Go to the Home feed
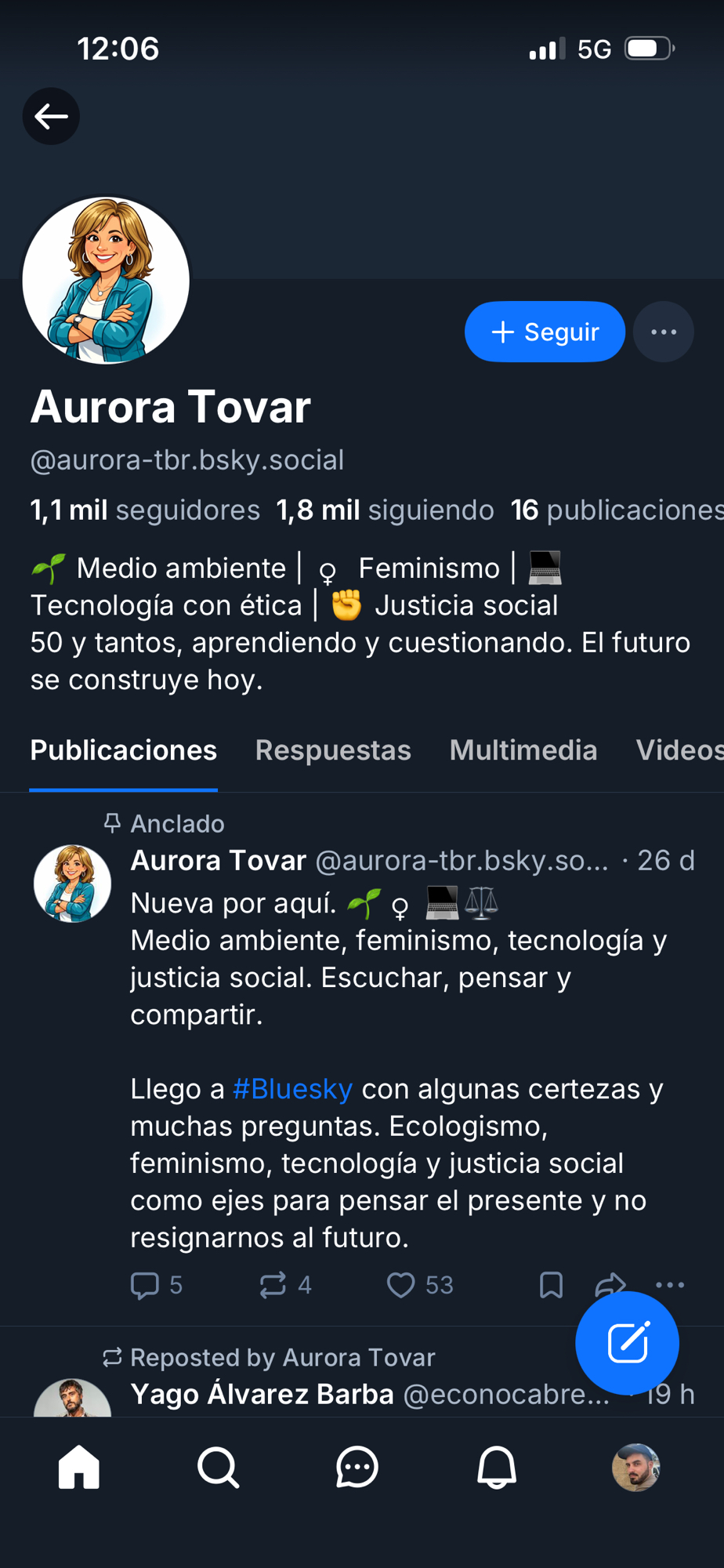This screenshot has height=1568, width=724. pos(79,1467)
